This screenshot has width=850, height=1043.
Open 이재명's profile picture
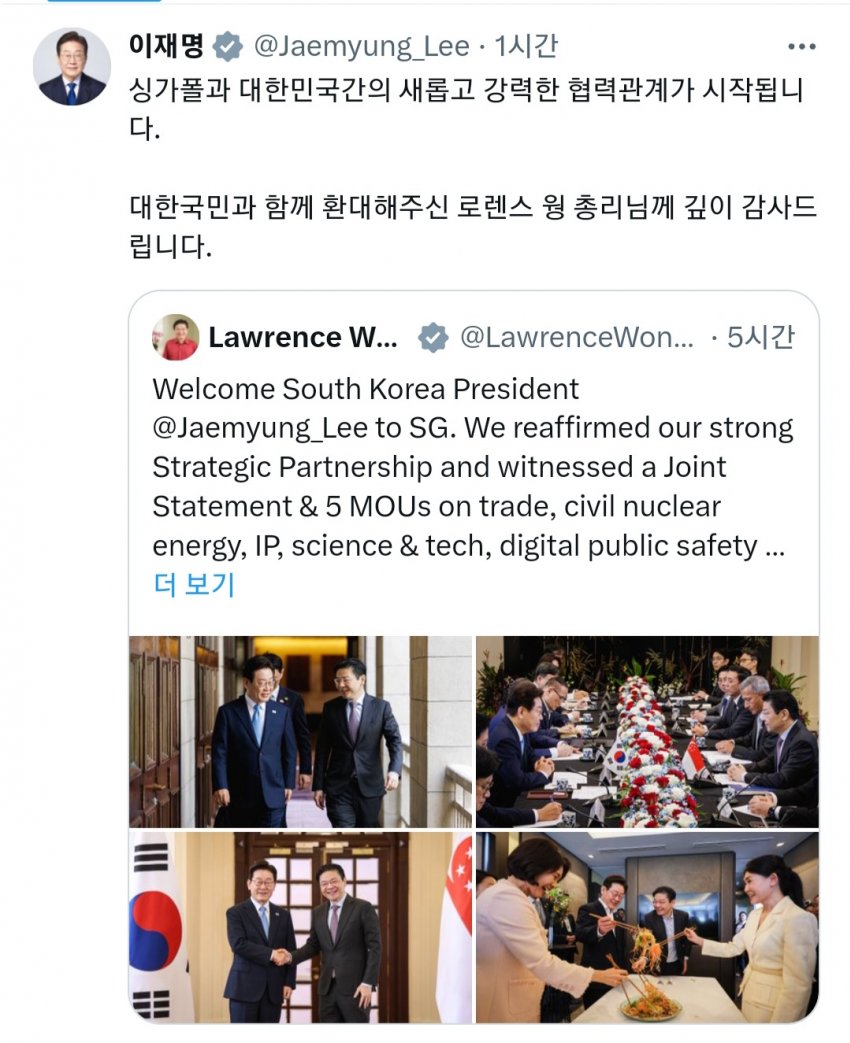point(72,67)
